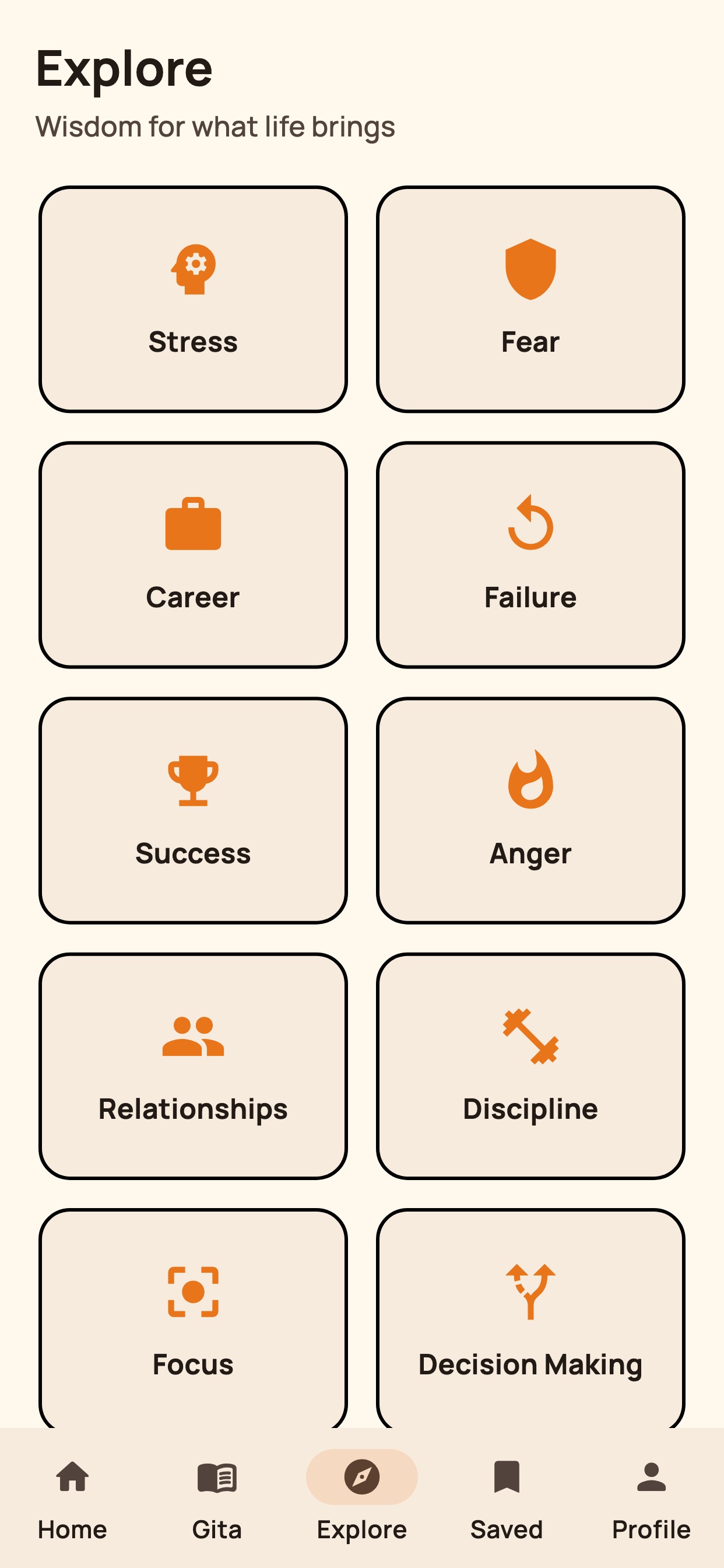View the Failure topic

(x=530, y=555)
